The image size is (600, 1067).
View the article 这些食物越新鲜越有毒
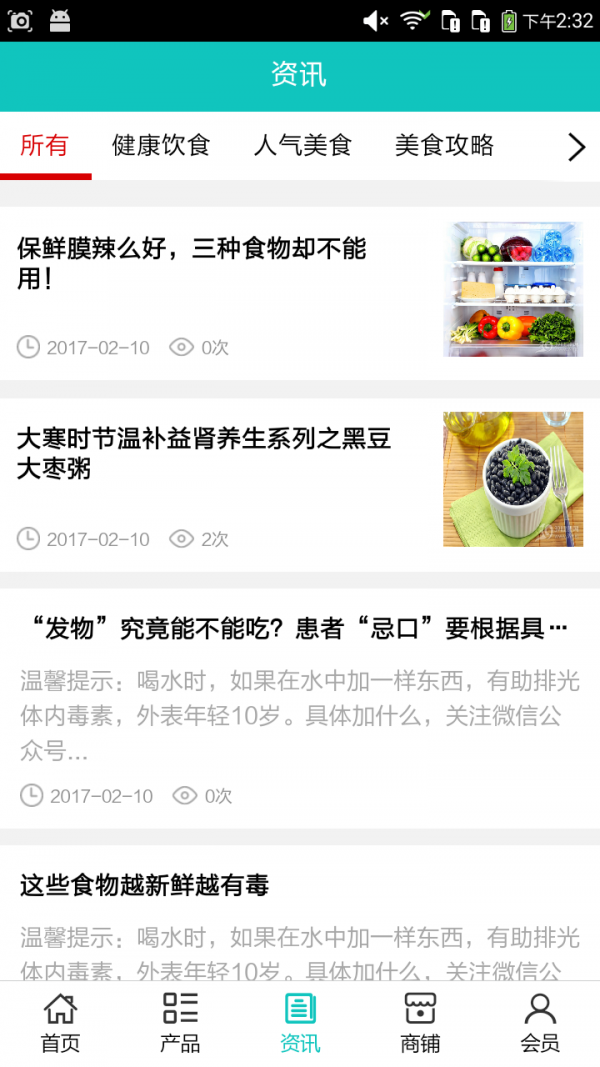[145, 885]
